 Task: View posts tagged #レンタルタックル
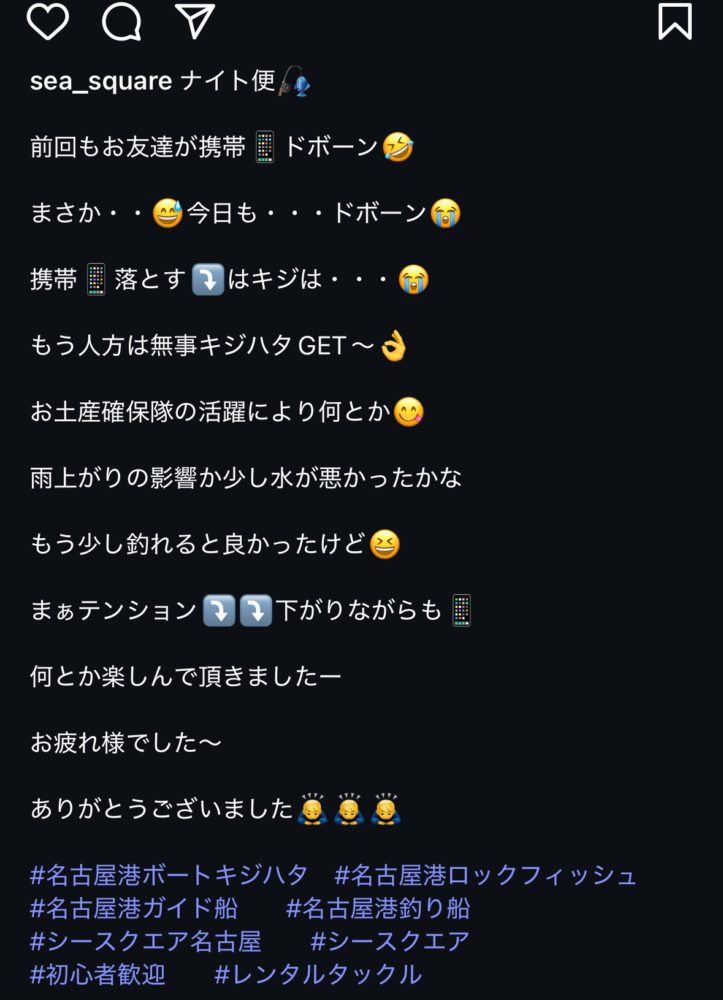click(x=318, y=975)
